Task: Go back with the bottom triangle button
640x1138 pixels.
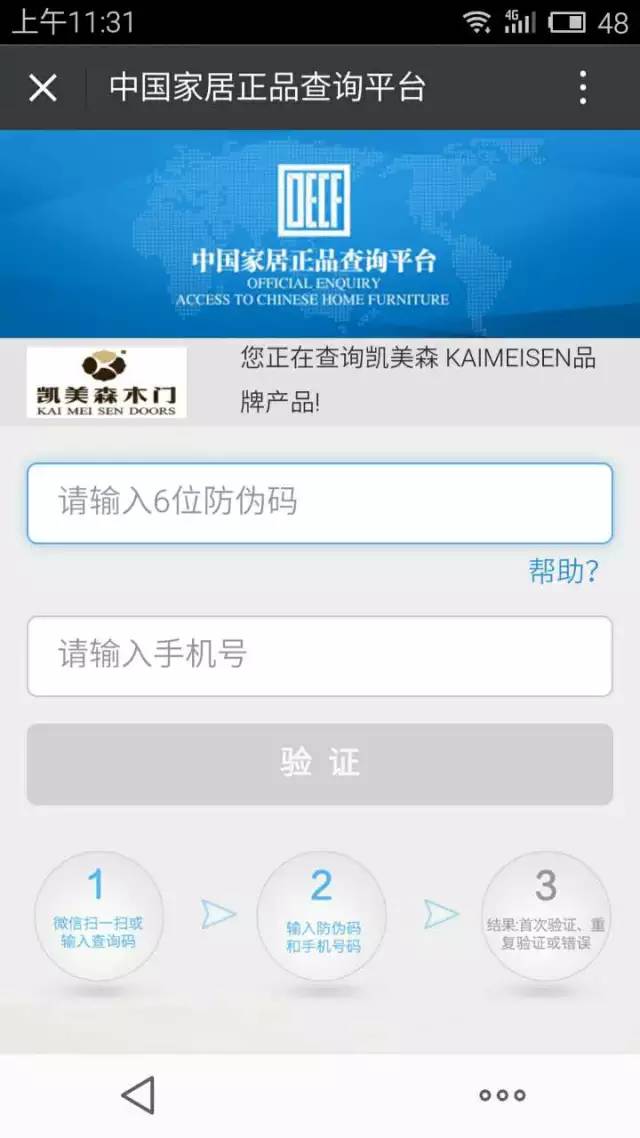Action: (139, 1095)
